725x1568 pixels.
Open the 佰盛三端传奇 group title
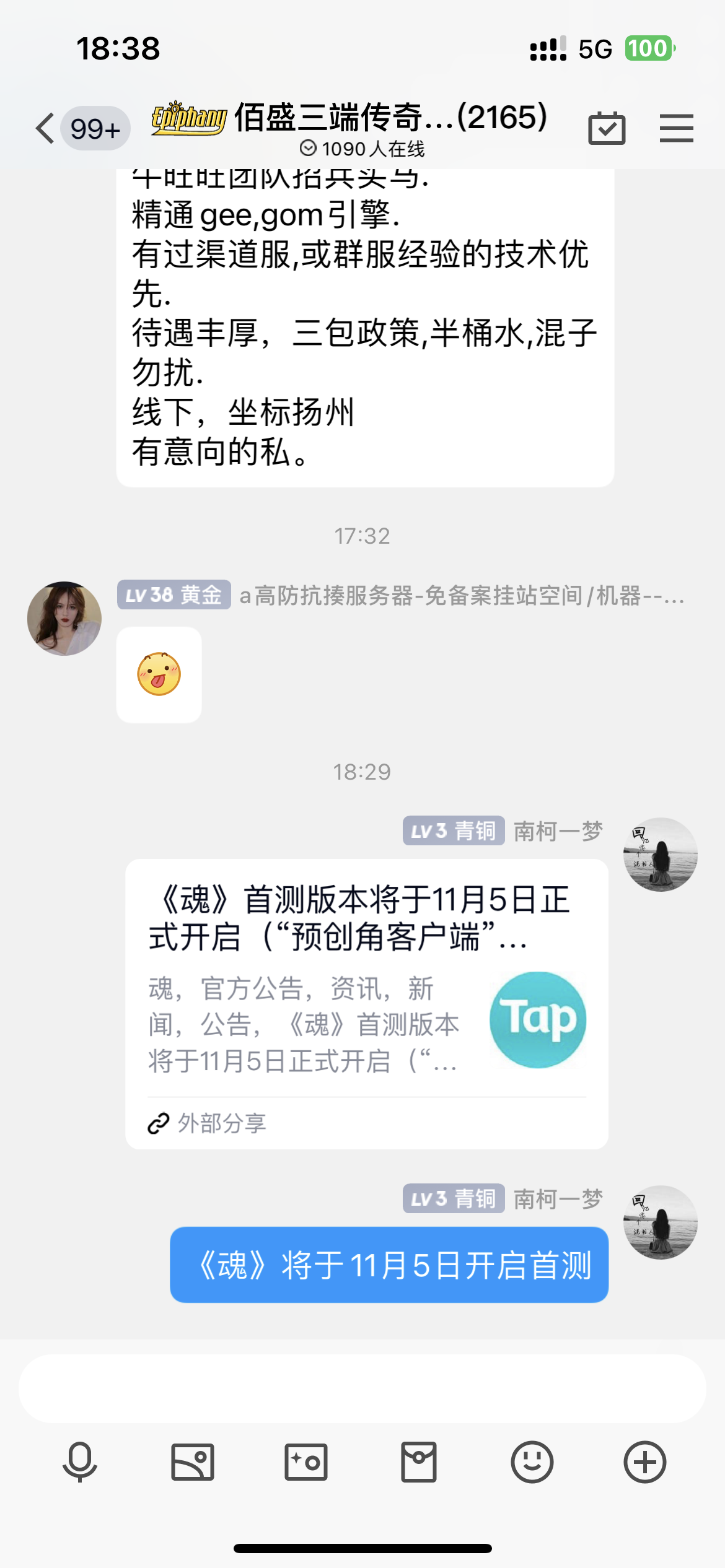click(x=390, y=118)
